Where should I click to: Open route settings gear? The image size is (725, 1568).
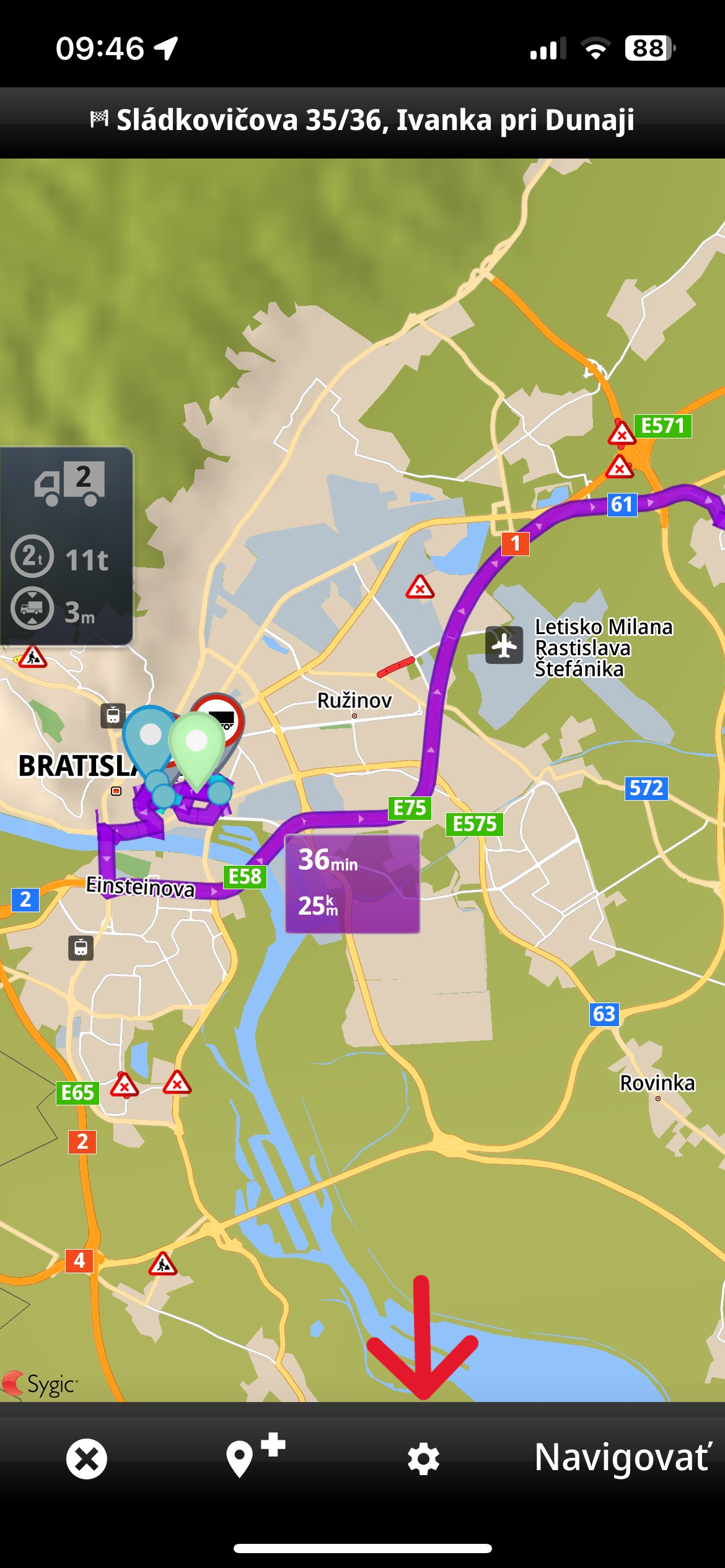click(x=424, y=1459)
